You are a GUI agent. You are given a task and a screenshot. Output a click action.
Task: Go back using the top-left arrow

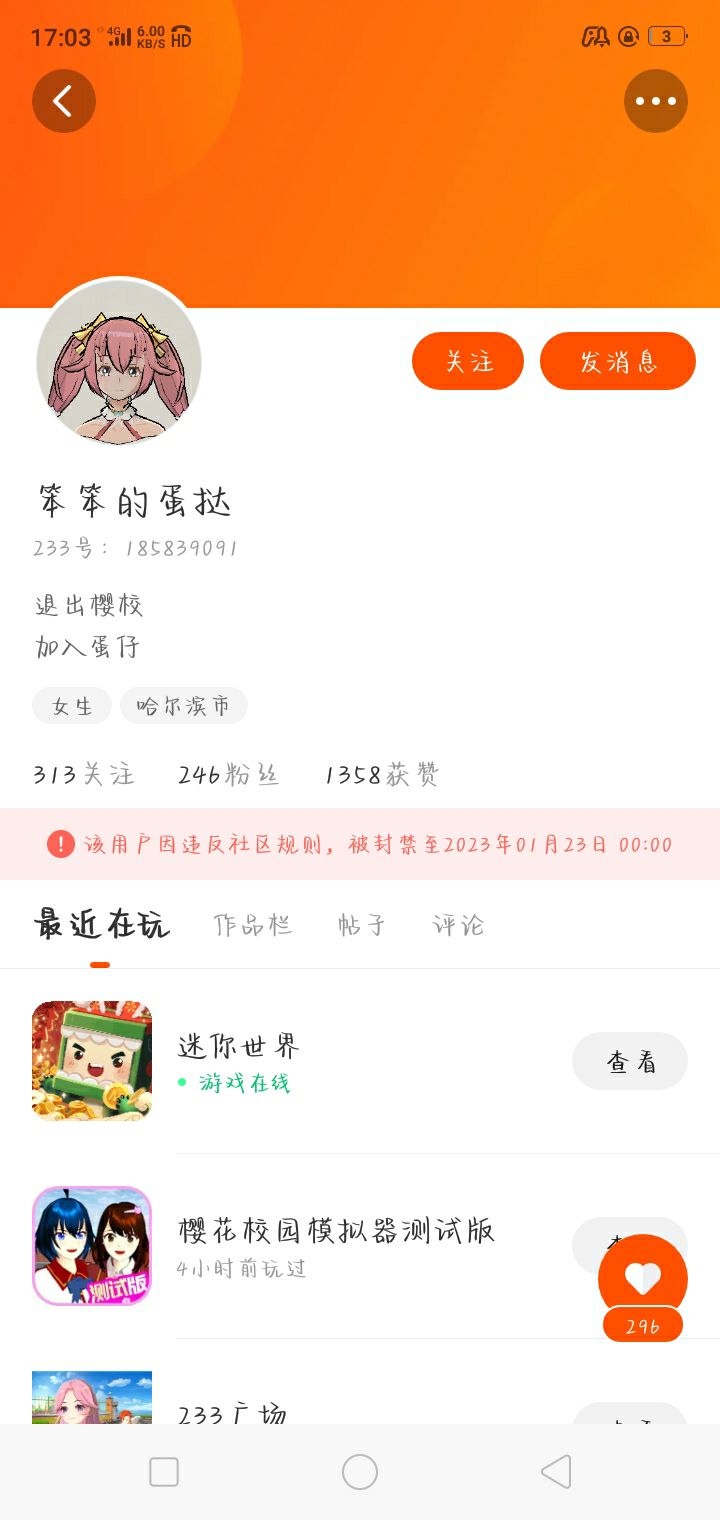coord(64,101)
